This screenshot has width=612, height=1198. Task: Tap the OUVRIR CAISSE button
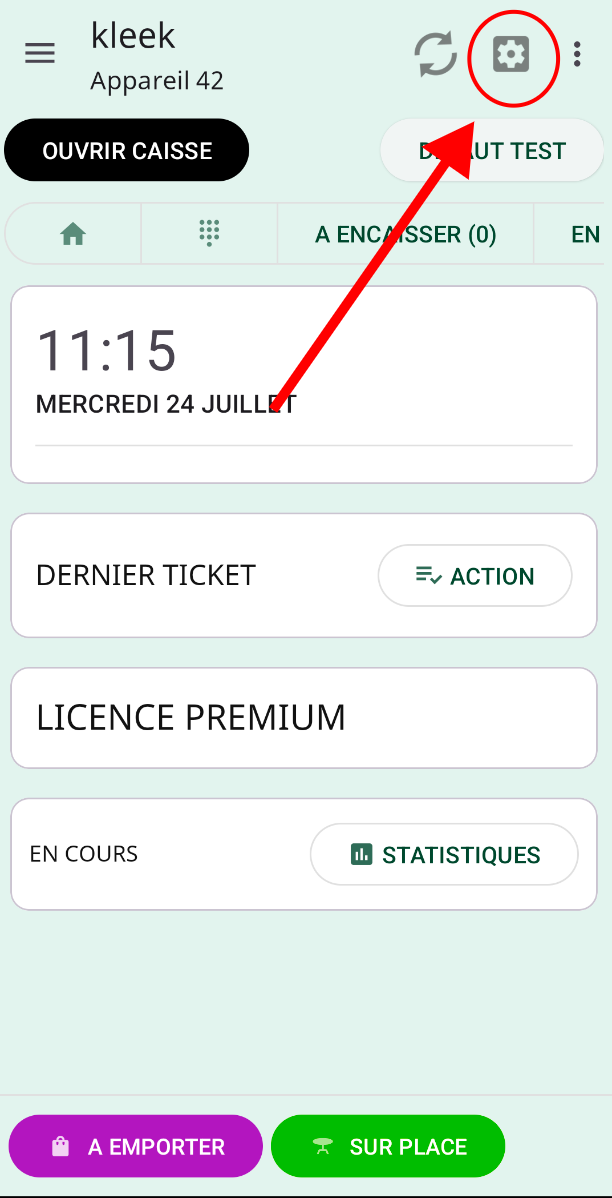pyautogui.click(x=127, y=151)
